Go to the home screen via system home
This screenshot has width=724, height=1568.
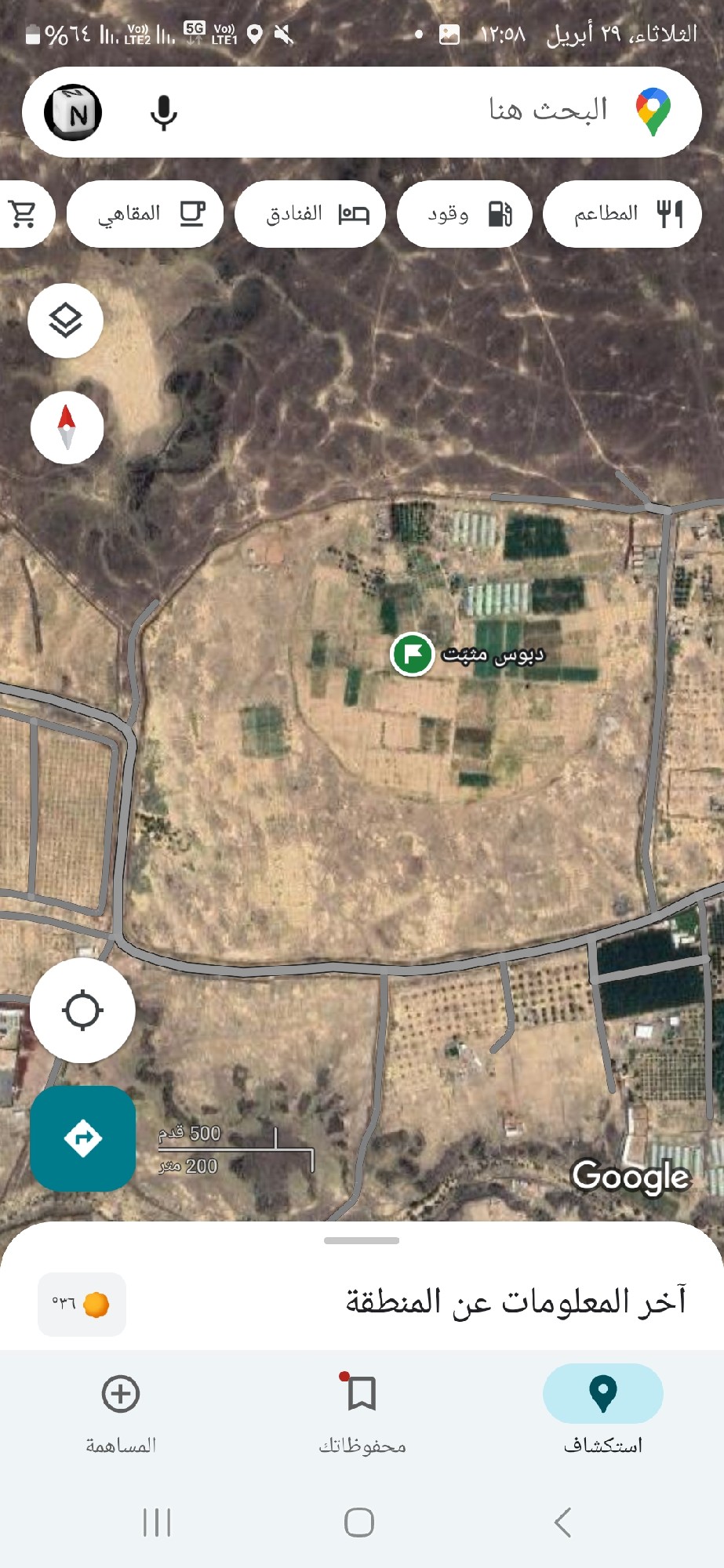(359, 1523)
